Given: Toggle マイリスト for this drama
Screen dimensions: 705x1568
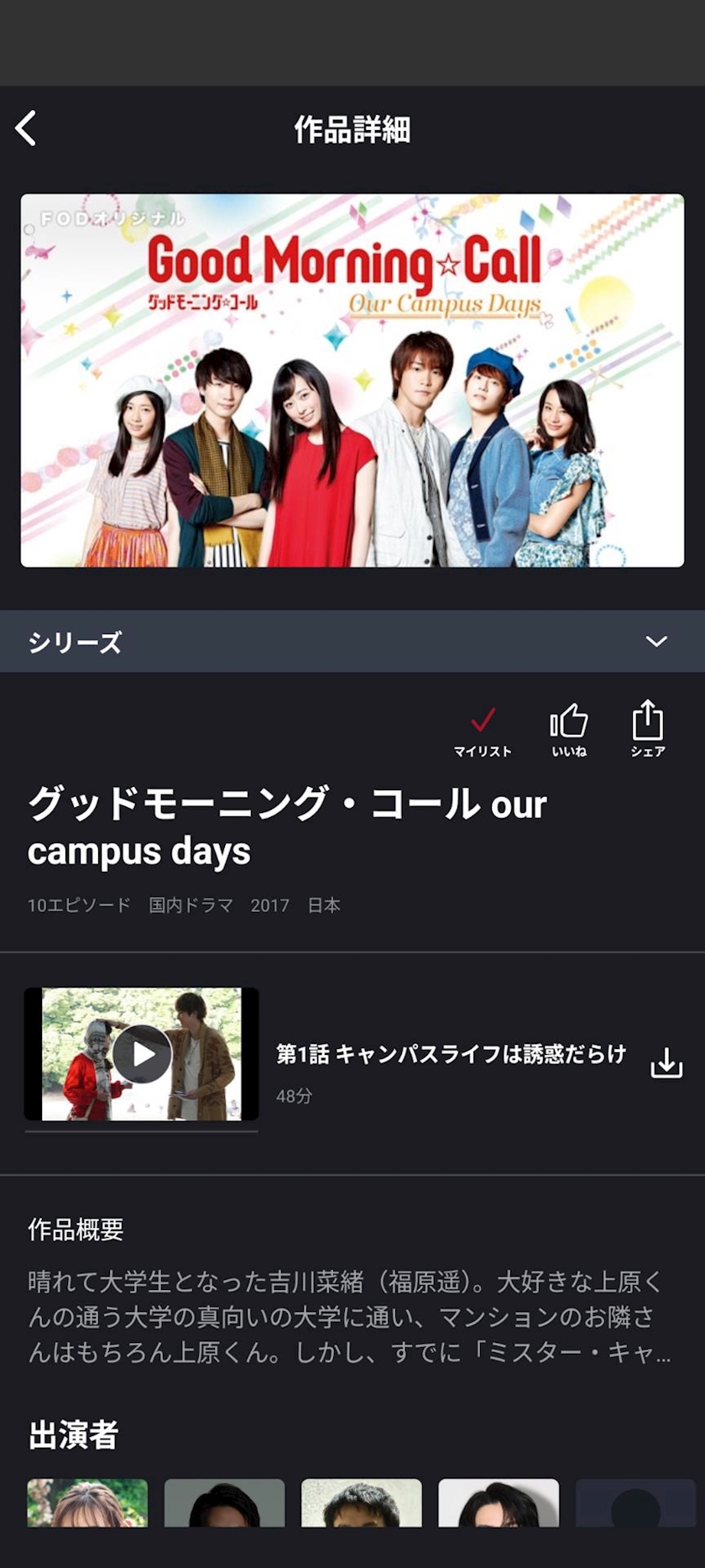Looking at the screenshot, I should [x=483, y=731].
